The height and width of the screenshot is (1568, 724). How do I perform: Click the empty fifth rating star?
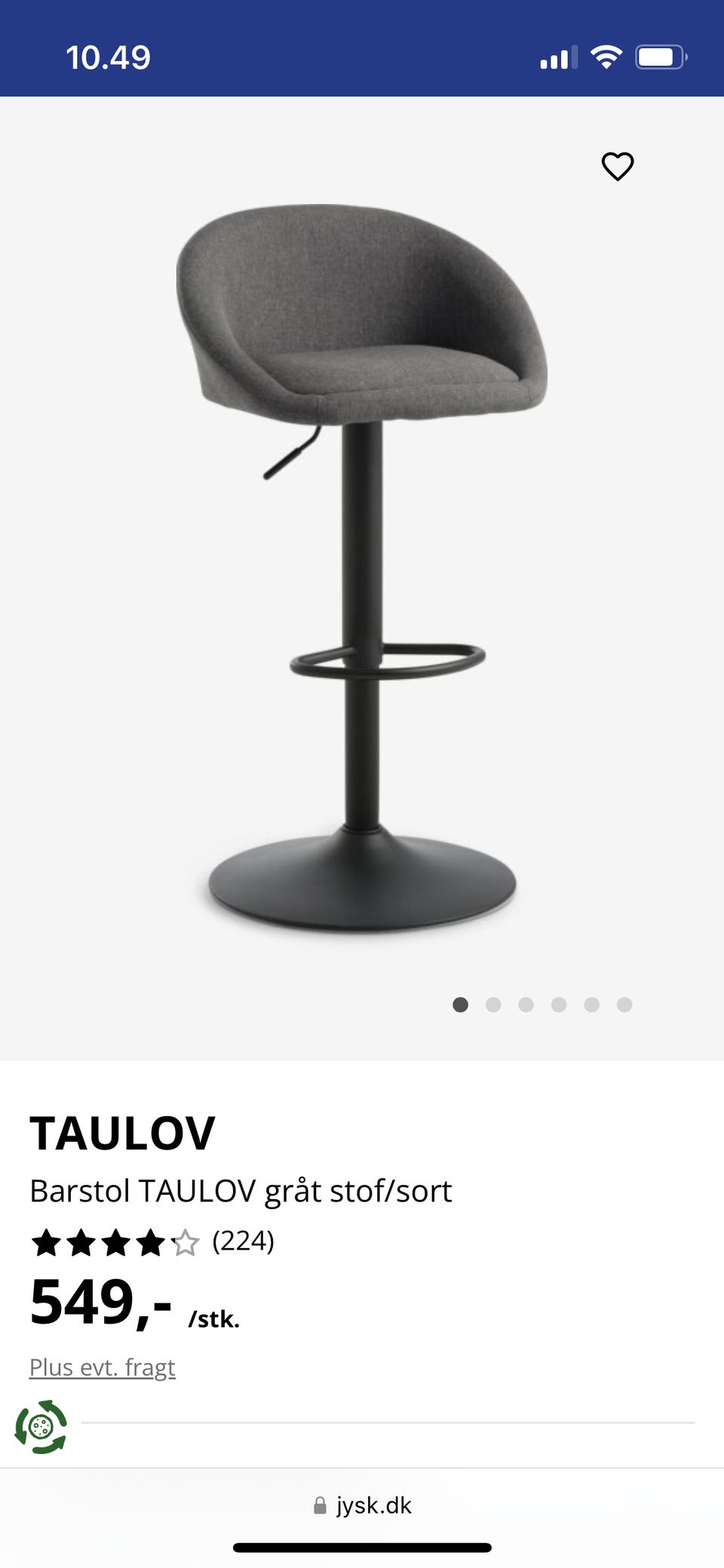pyautogui.click(x=186, y=1244)
